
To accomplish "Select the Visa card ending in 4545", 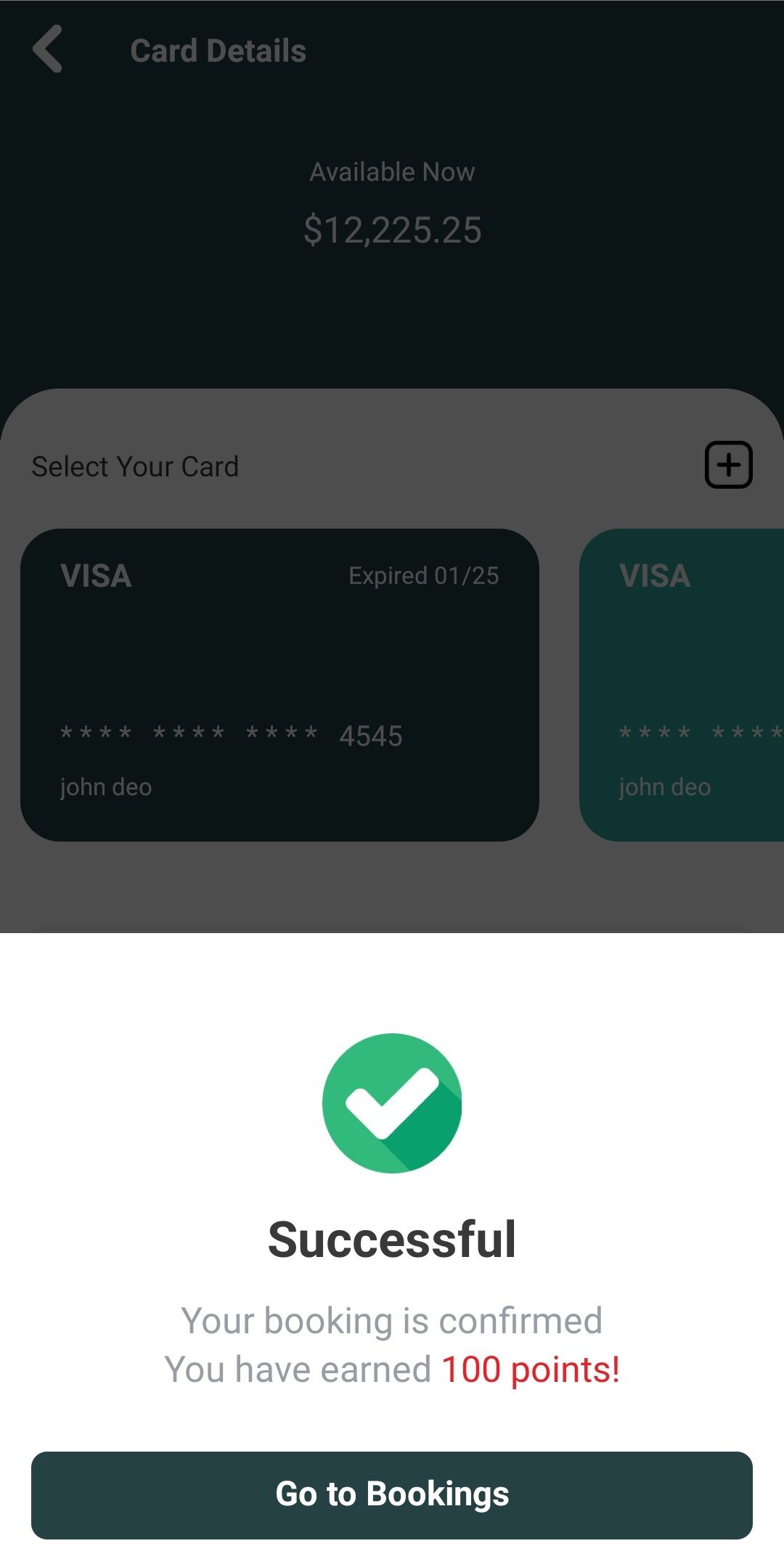I will pos(279,685).
